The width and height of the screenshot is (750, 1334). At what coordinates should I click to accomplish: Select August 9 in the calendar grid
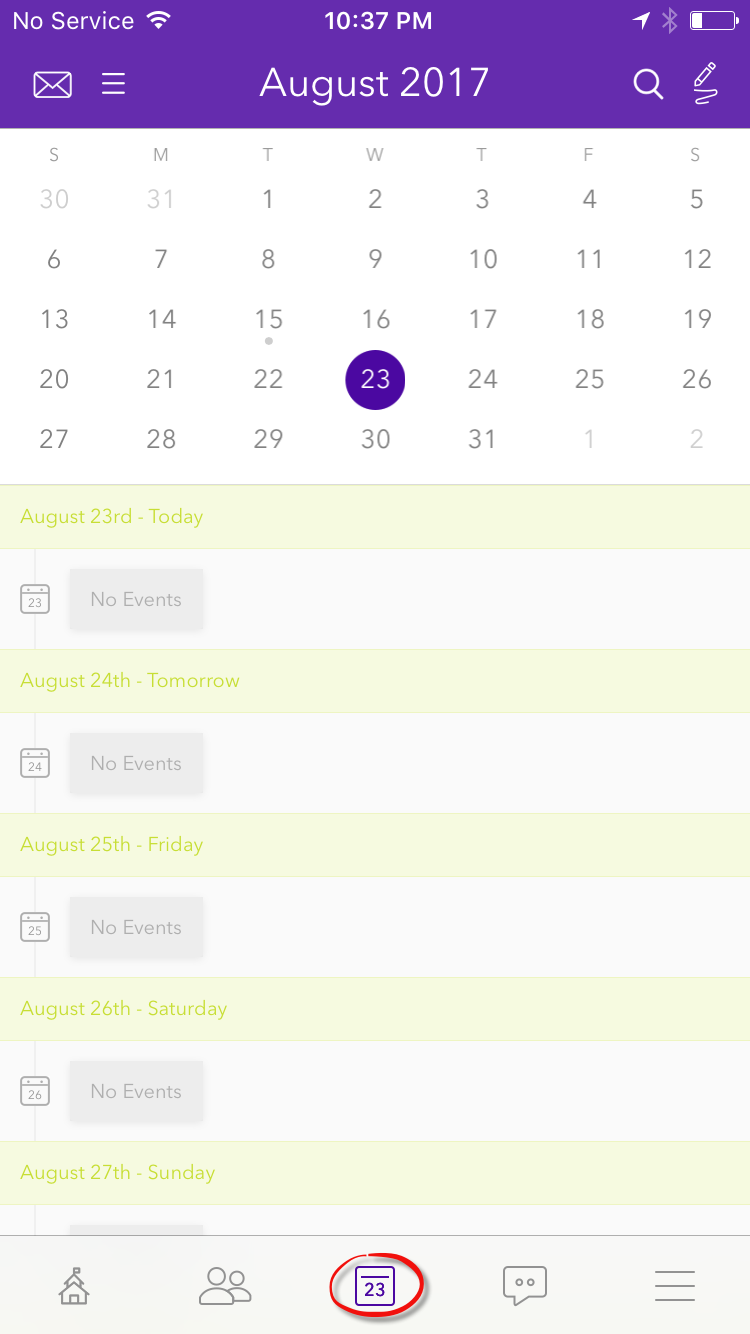click(x=375, y=260)
